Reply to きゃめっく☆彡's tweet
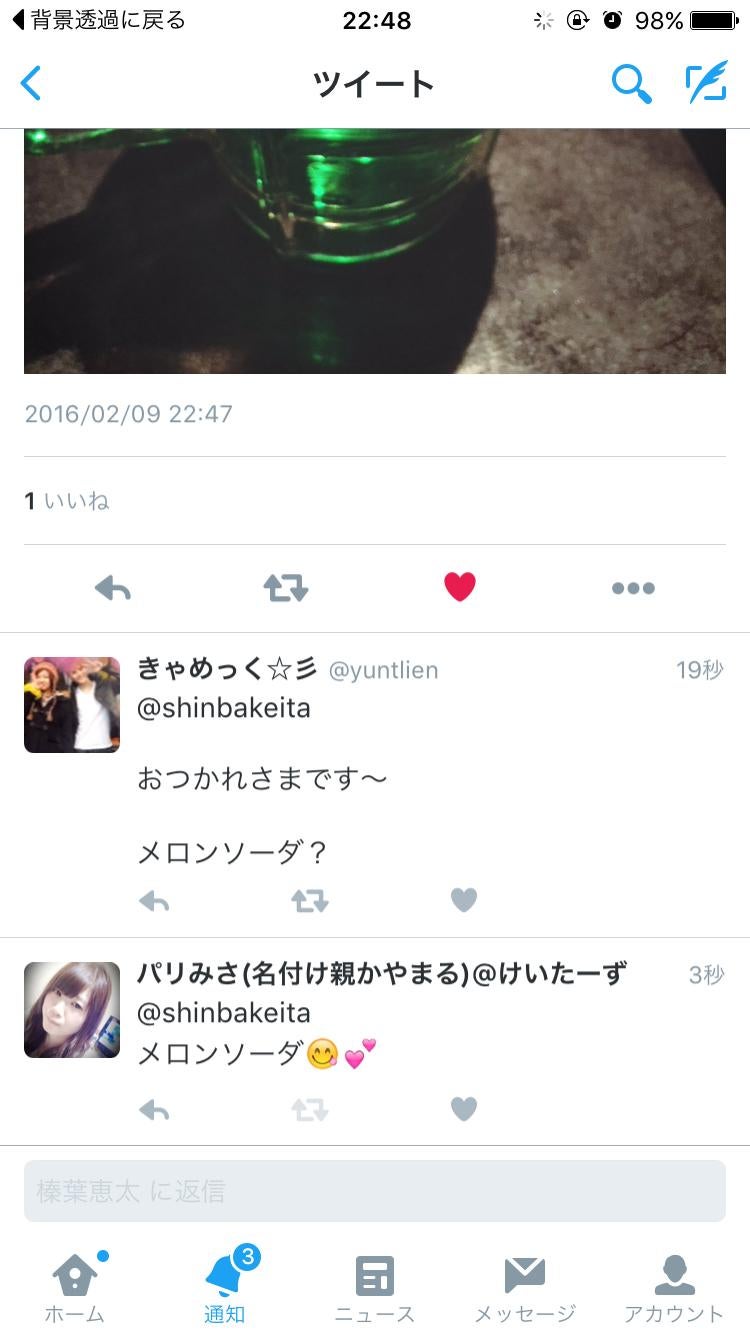This screenshot has height=1334, width=750. point(154,902)
